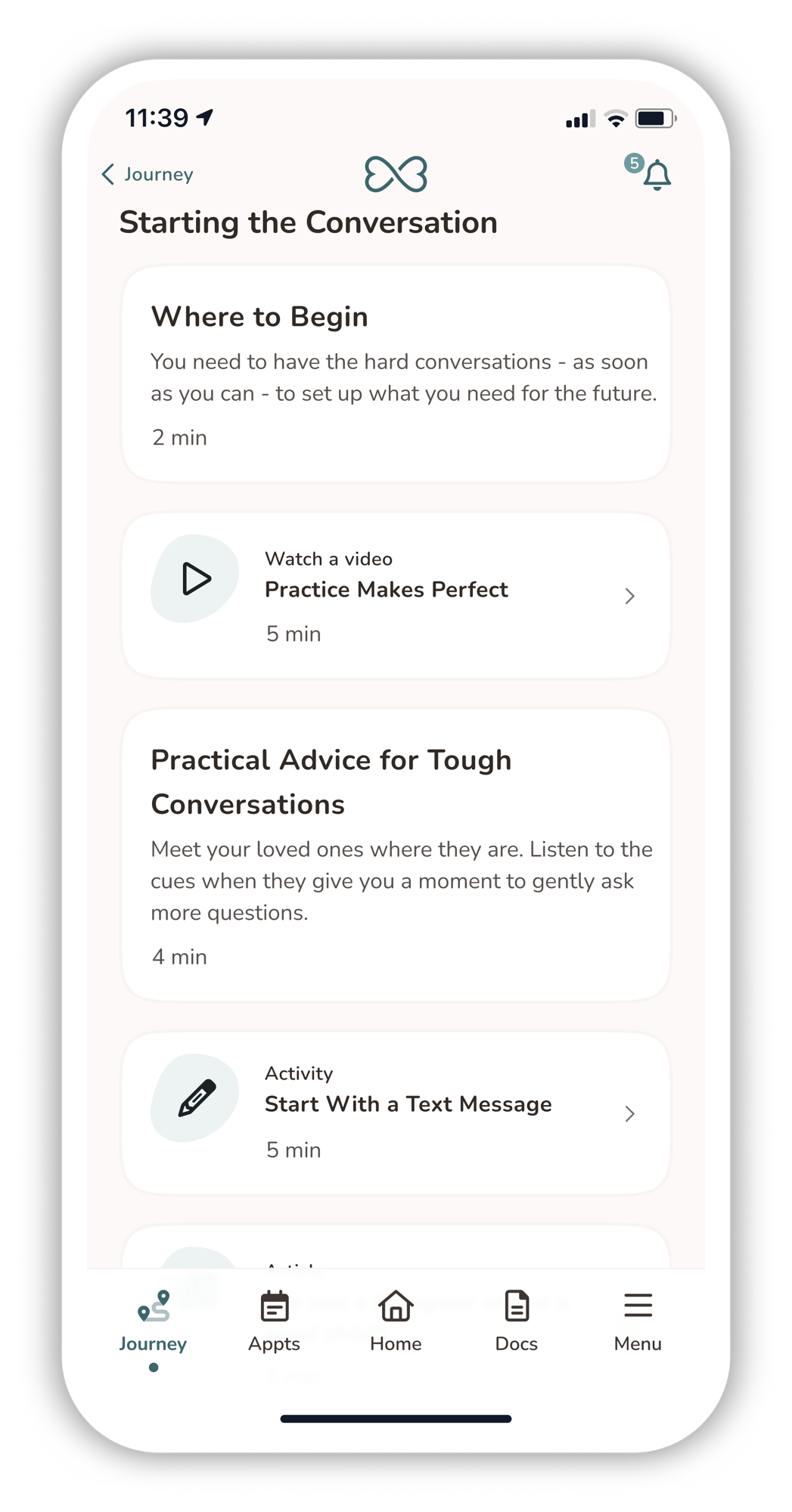
Task: Switch to the Appts tab
Action: (x=274, y=1322)
